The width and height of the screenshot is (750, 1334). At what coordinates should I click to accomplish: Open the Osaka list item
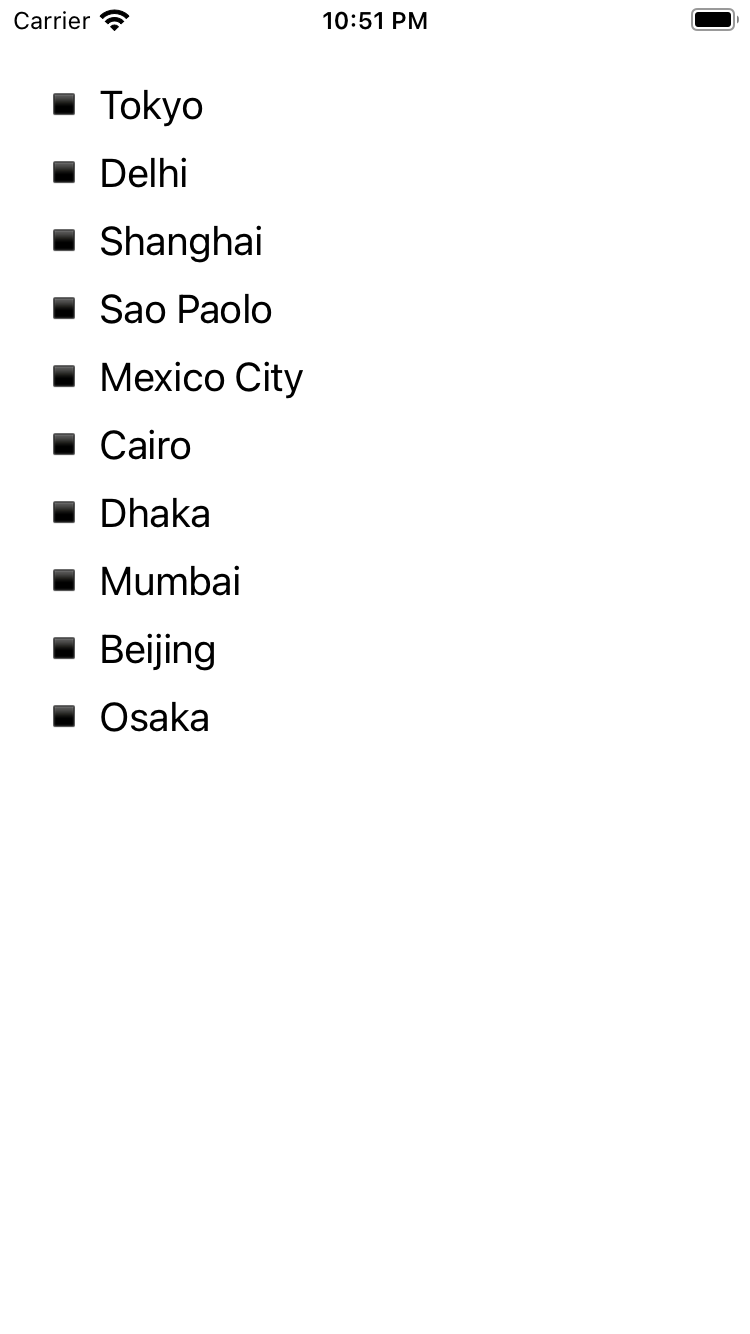pyautogui.click(x=154, y=718)
